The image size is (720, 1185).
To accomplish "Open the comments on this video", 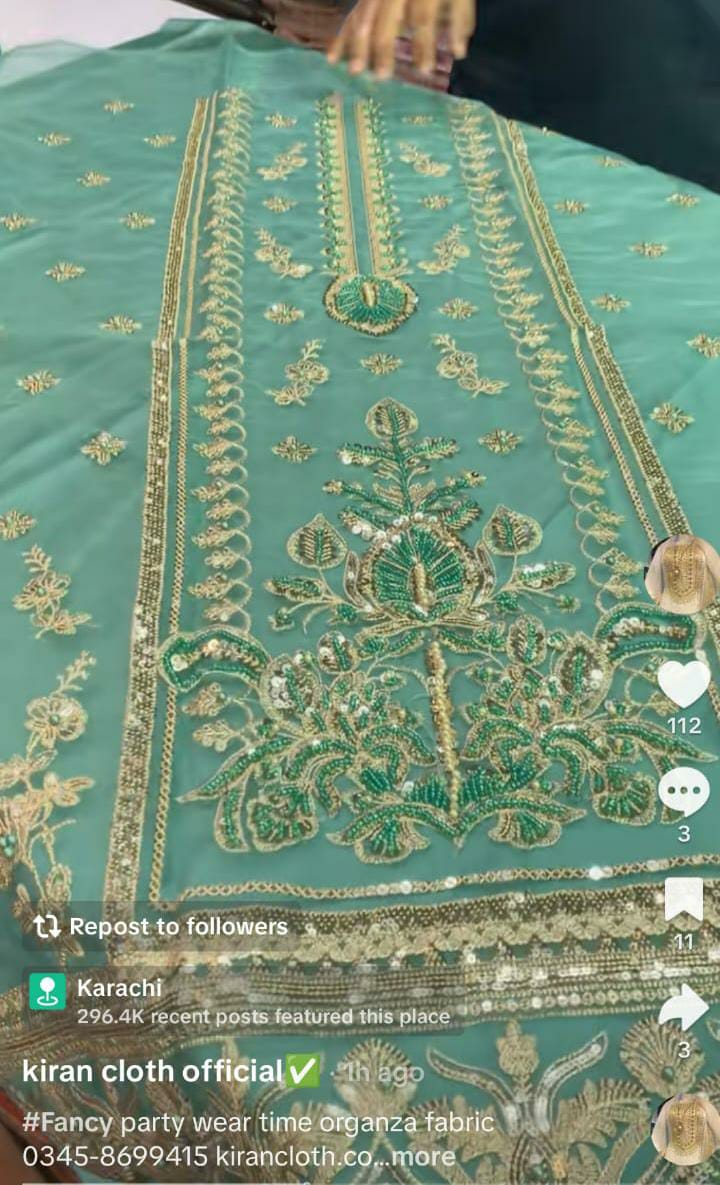I will (684, 792).
